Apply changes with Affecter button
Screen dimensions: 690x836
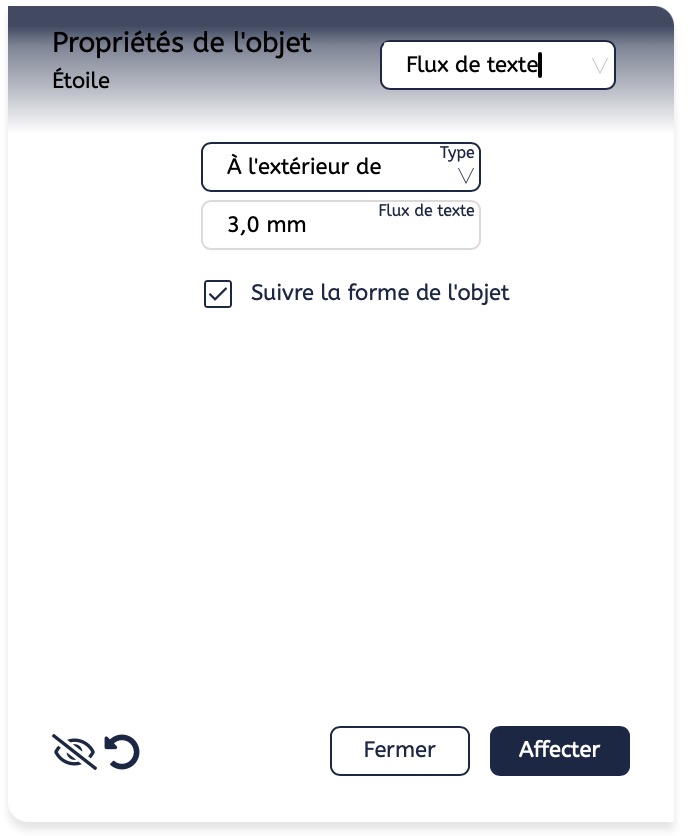(559, 750)
